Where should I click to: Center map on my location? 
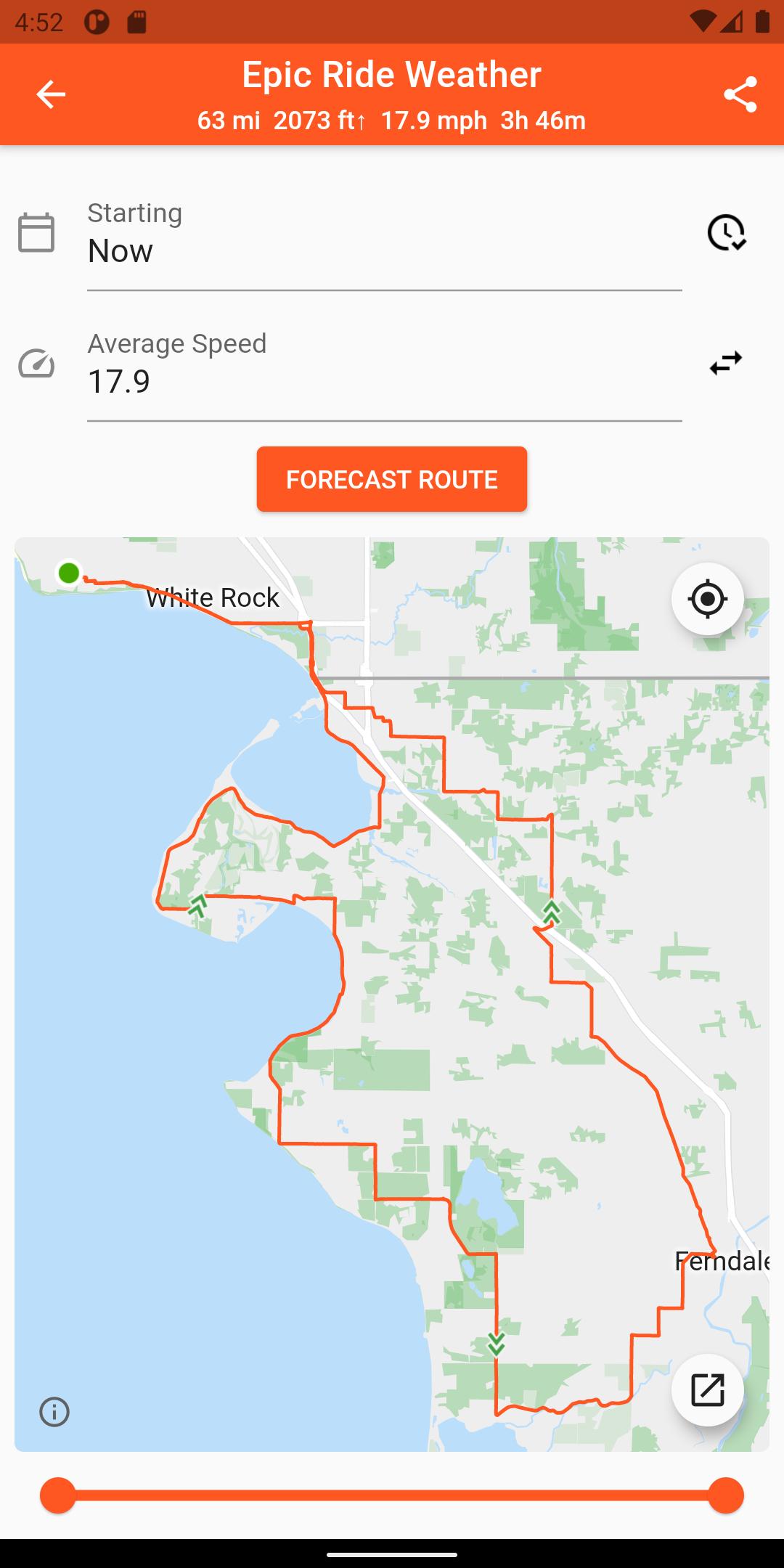pyautogui.click(x=708, y=599)
